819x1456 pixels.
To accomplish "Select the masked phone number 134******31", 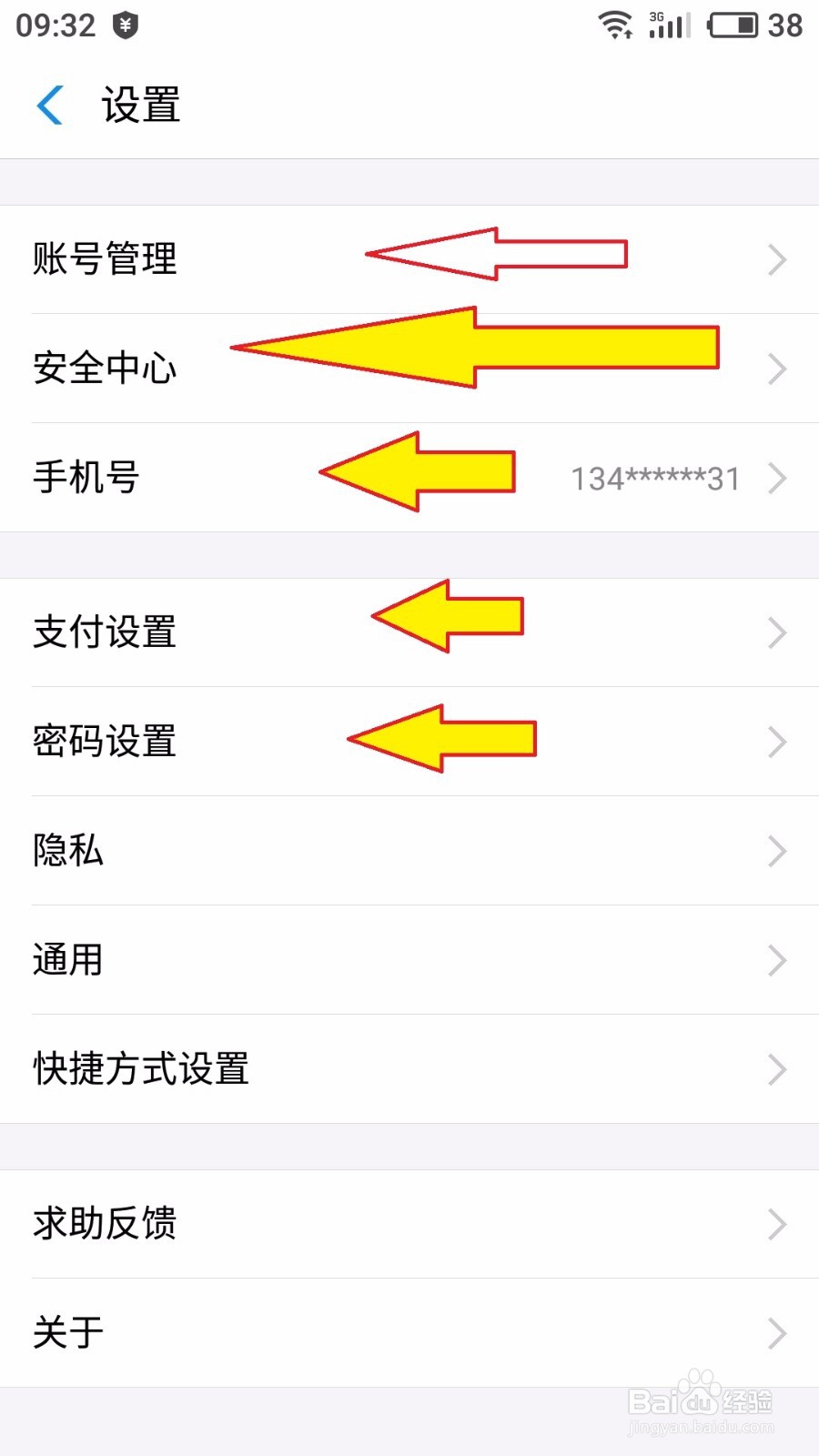I will point(654,478).
